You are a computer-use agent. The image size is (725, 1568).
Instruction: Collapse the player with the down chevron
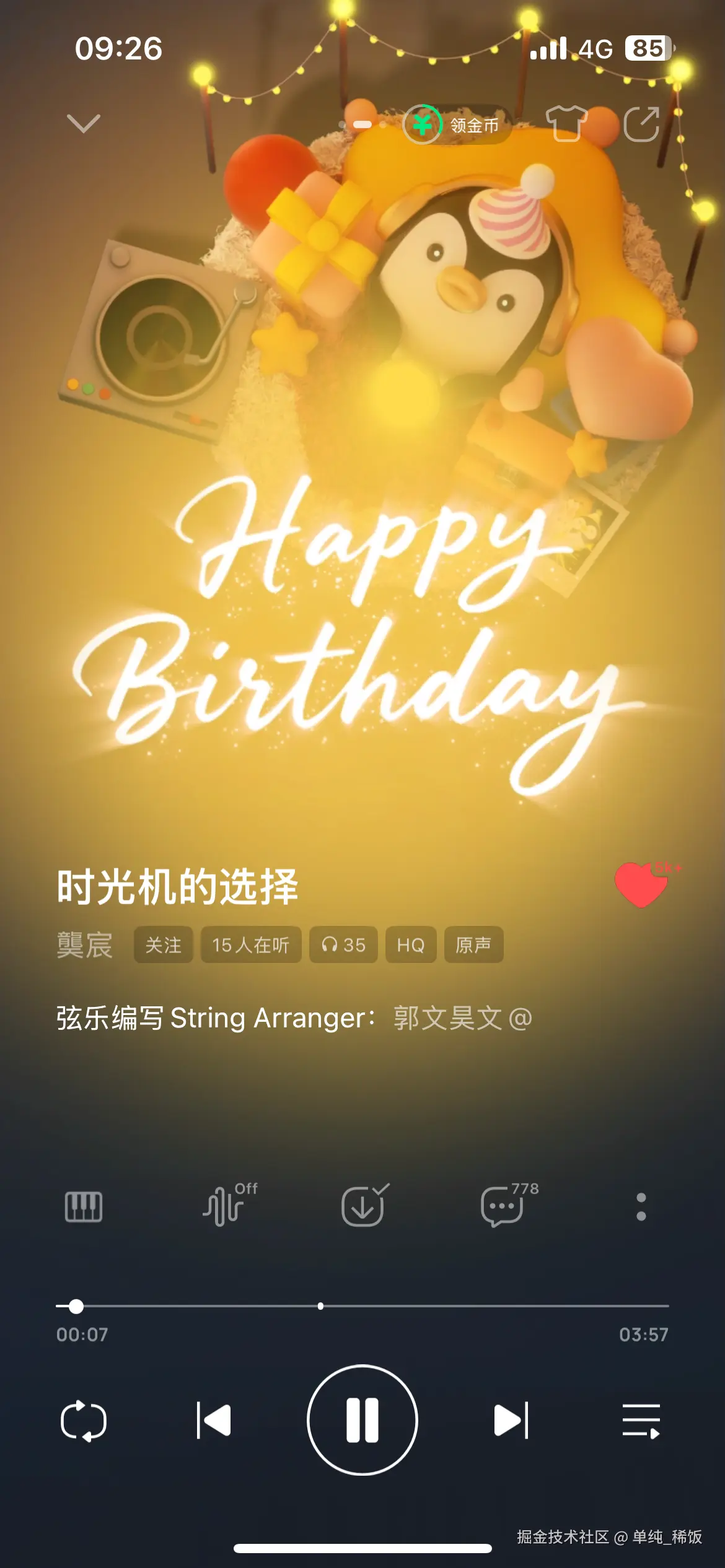[x=82, y=124]
